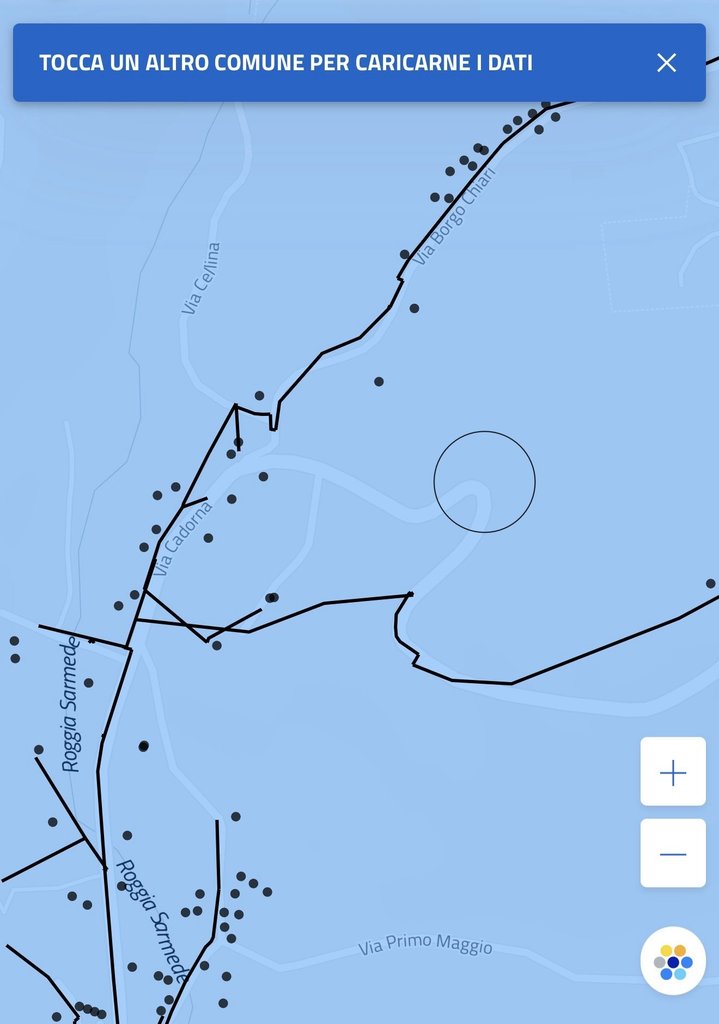Image resolution: width=719 pixels, height=1024 pixels.
Task: Open the colored dots layers button
Action: (673, 961)
